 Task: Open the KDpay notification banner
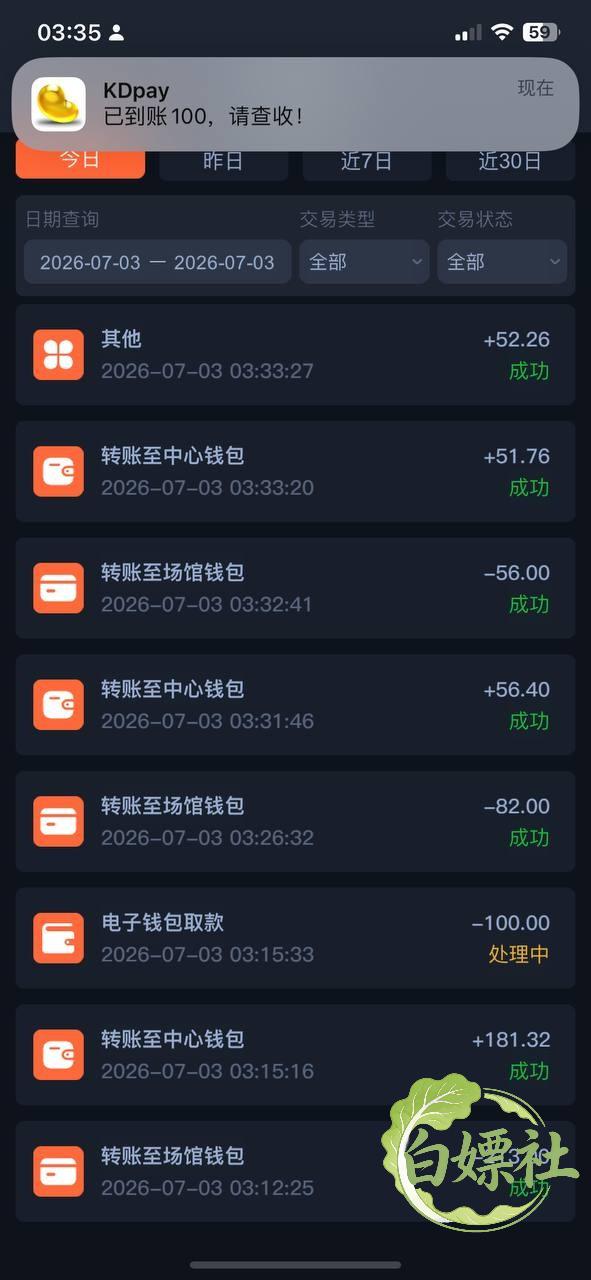click(x=295, y=104)
